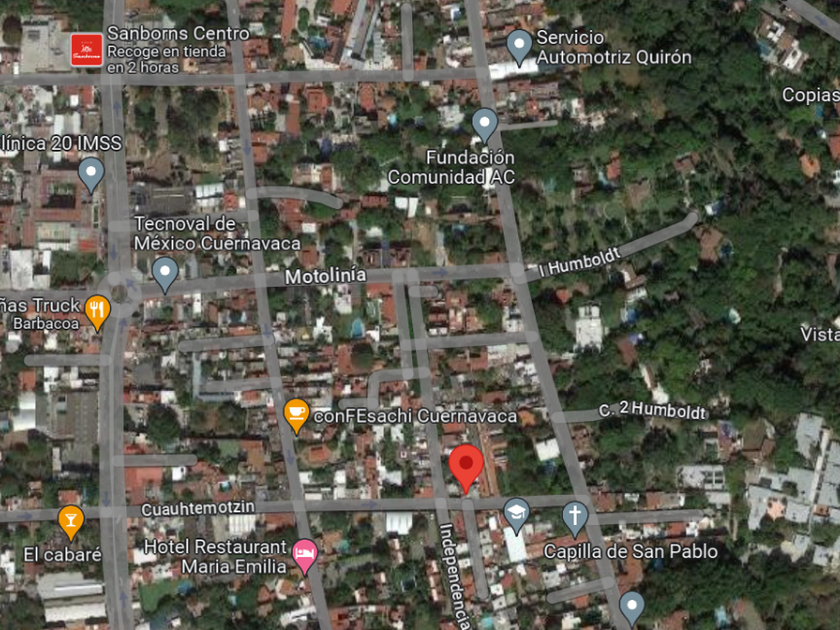Open the Clínica 20 IMSS marker
The image size is (840, 630).
pos(91,175)
